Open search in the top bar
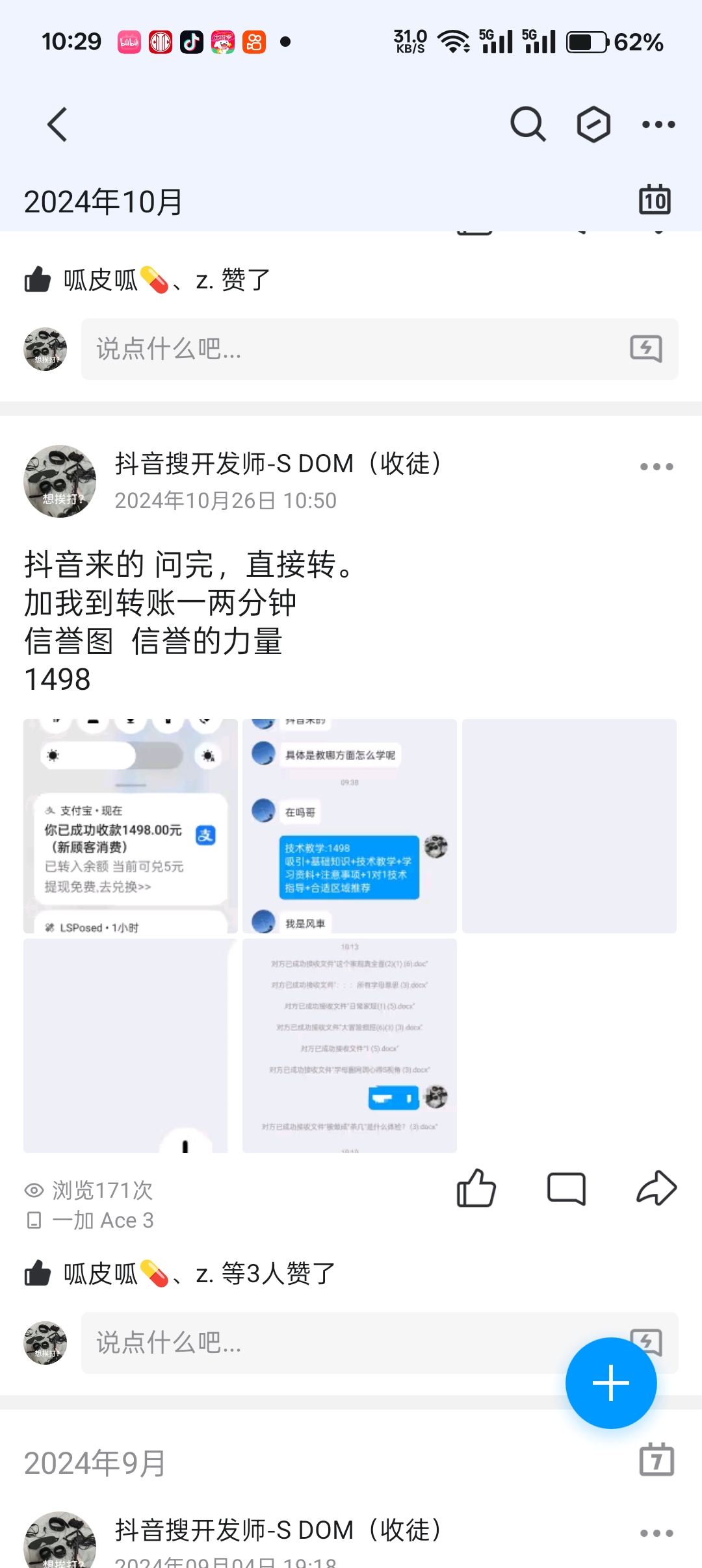The height and width of the screenshot is (1568, 702). point(527,124)
